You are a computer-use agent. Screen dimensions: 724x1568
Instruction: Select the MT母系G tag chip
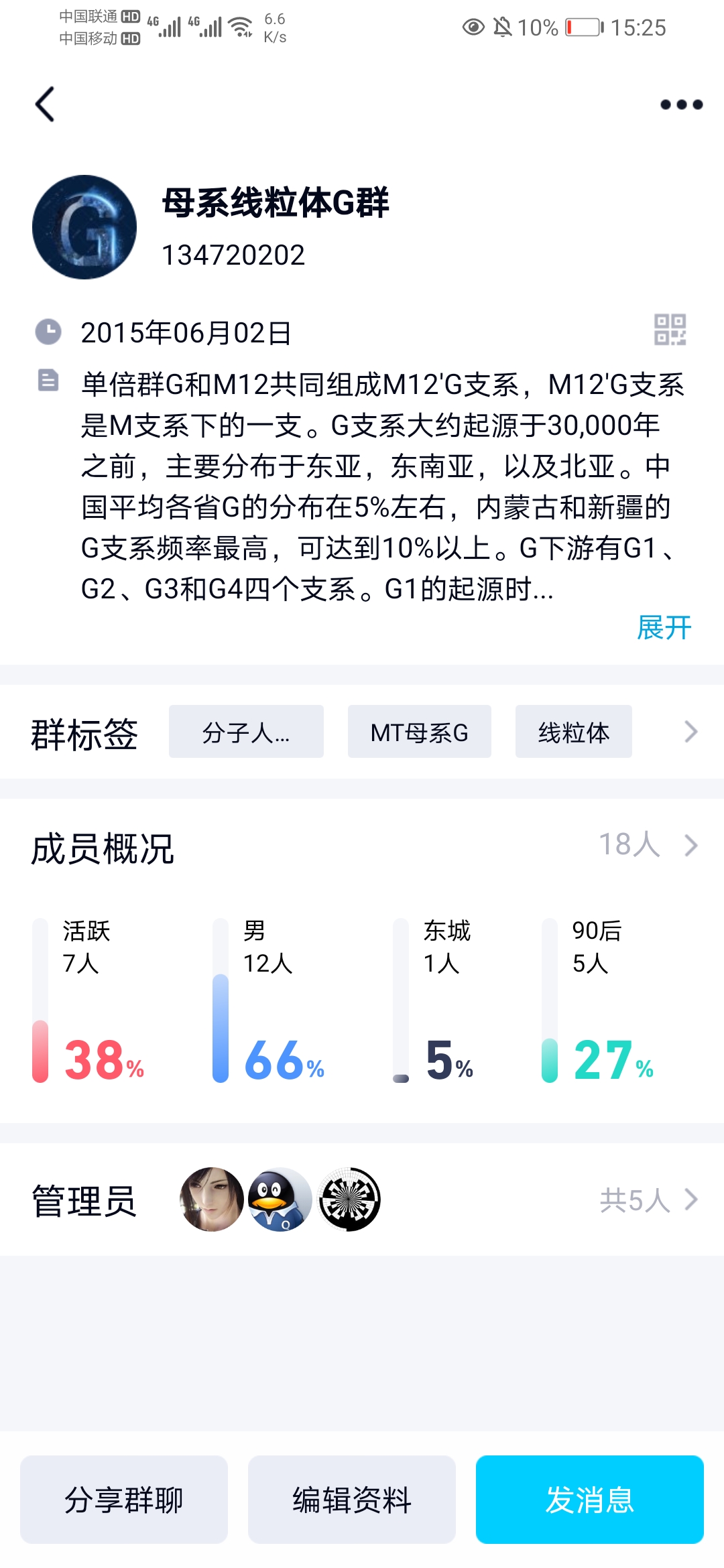click(x=420, y=732)
